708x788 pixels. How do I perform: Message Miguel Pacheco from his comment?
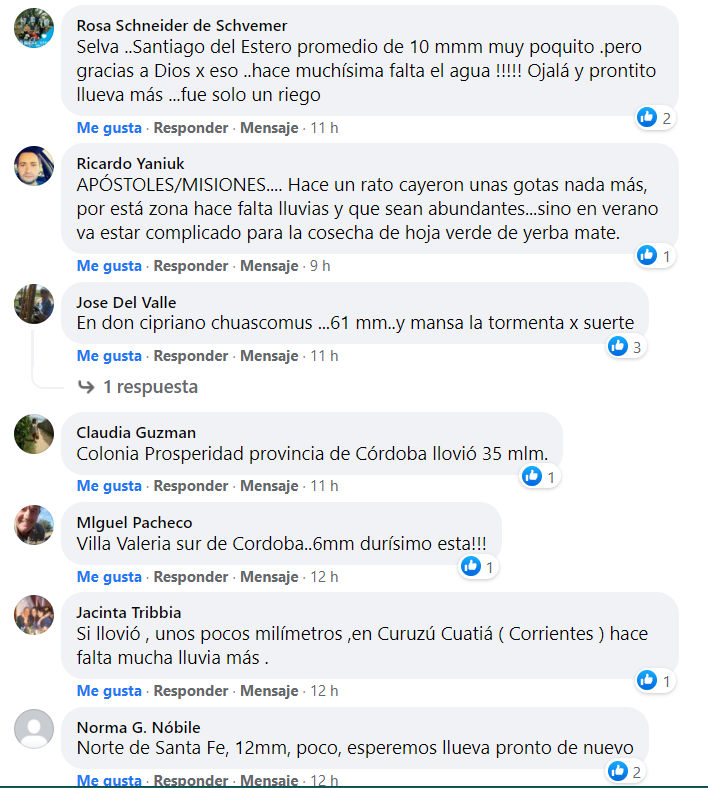(x=269, y=577)
